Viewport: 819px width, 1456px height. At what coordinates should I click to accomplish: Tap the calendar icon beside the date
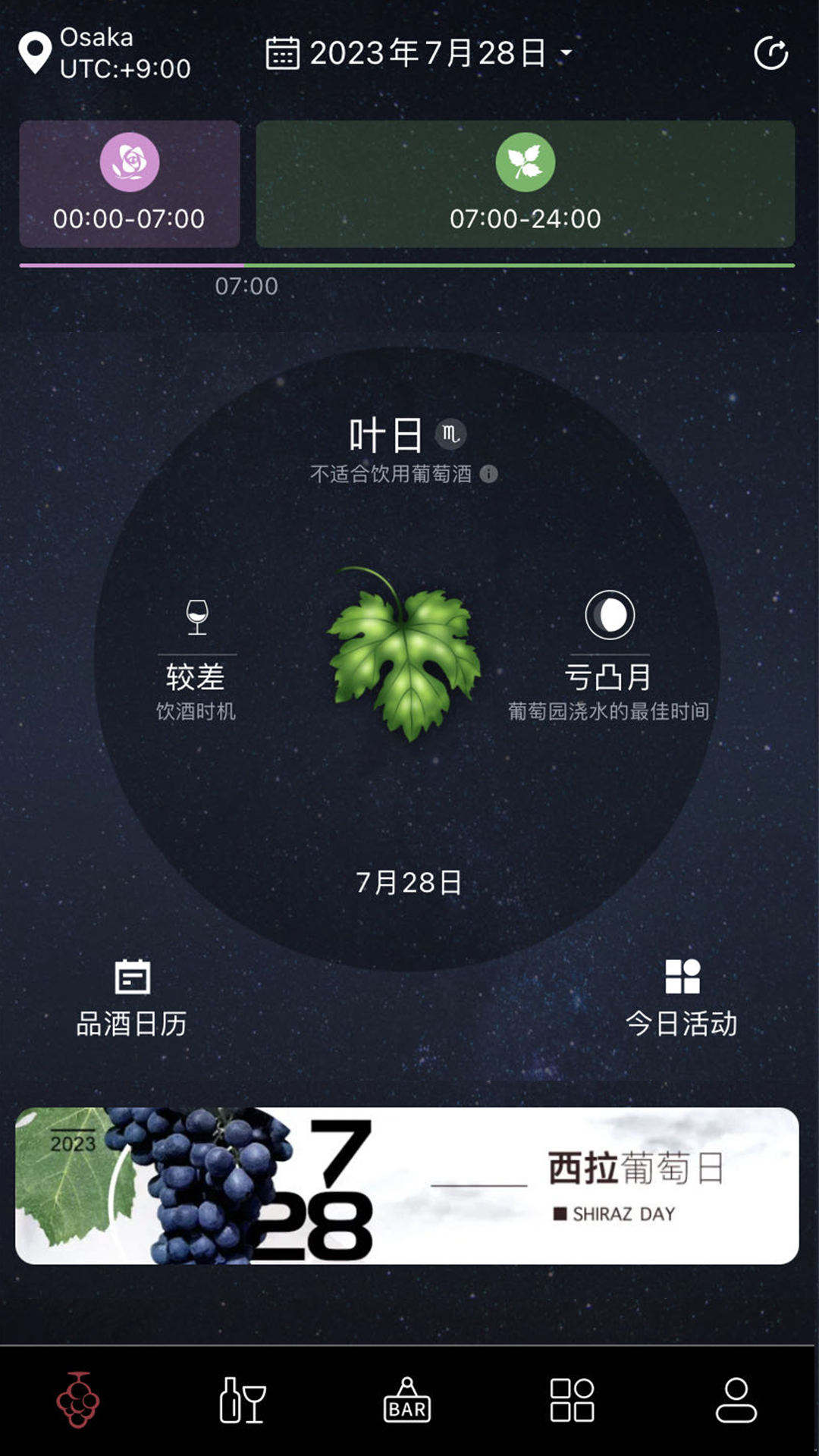tap(283, 52)
